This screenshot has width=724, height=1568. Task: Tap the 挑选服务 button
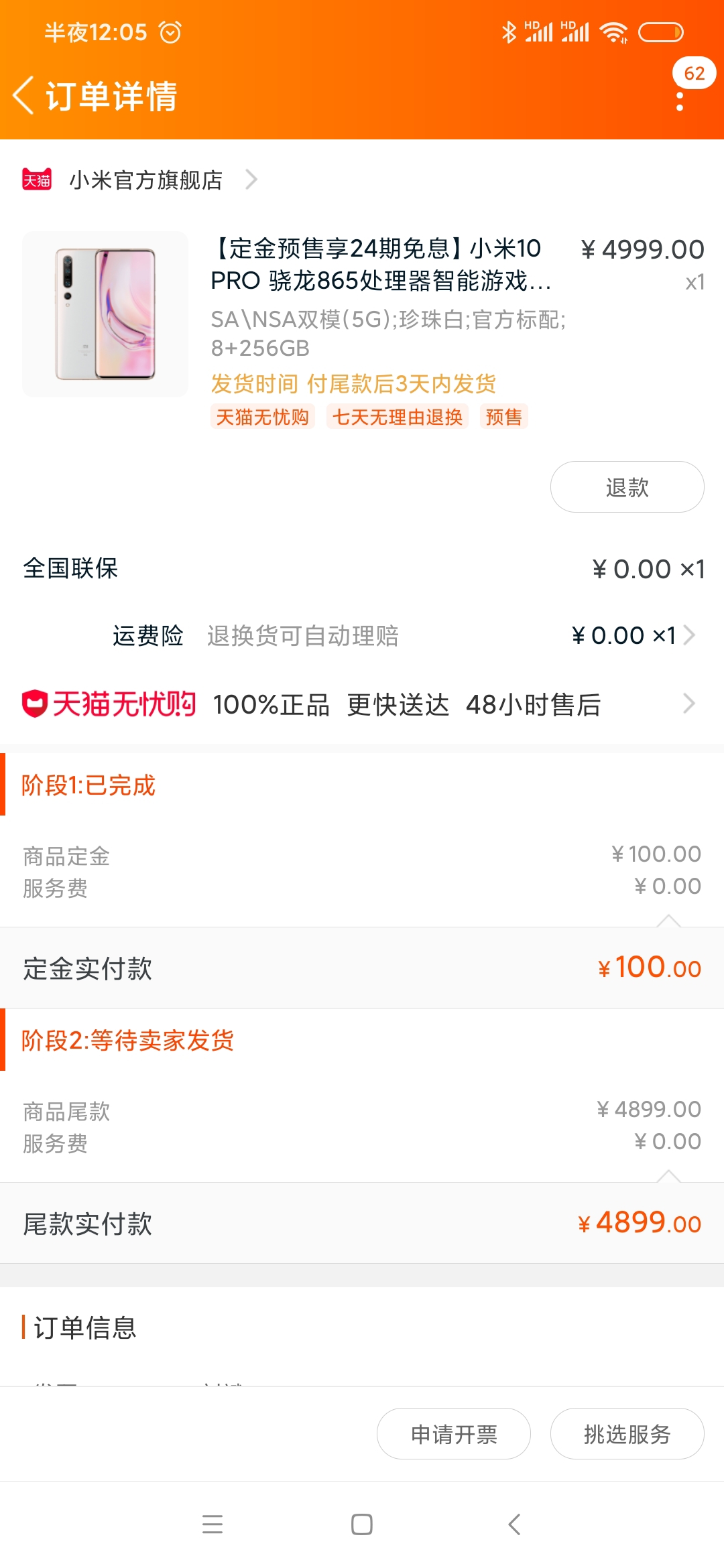pyautogui.click(x=627, y=1434)
